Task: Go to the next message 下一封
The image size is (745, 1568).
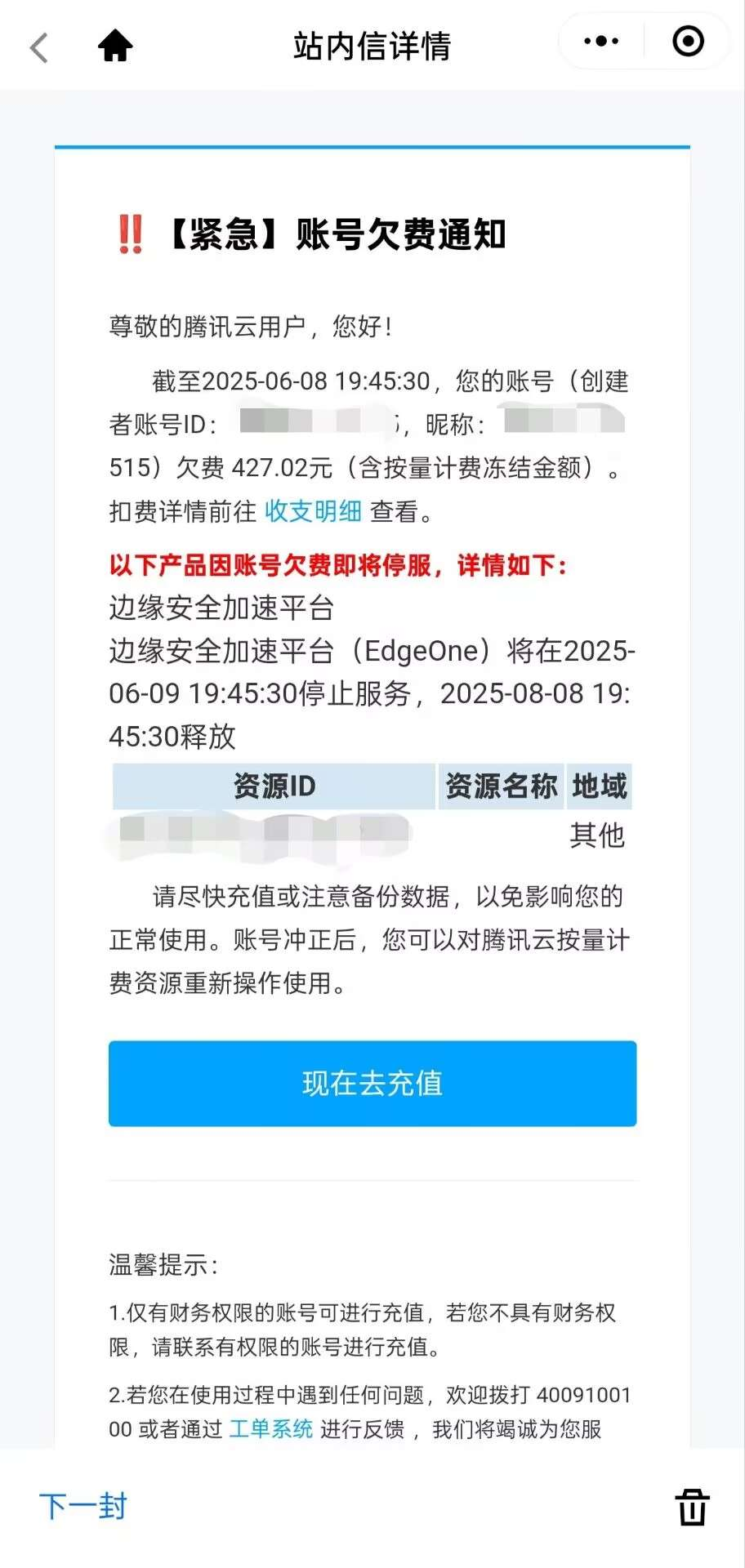Action: [x=83, y=1506]
